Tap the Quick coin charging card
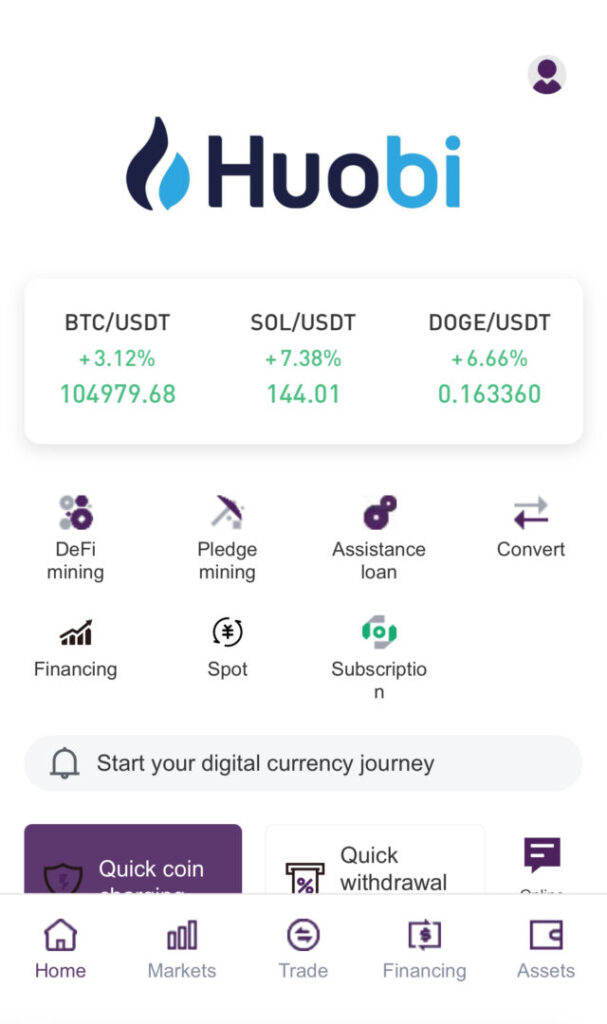 tap(133, 859)
